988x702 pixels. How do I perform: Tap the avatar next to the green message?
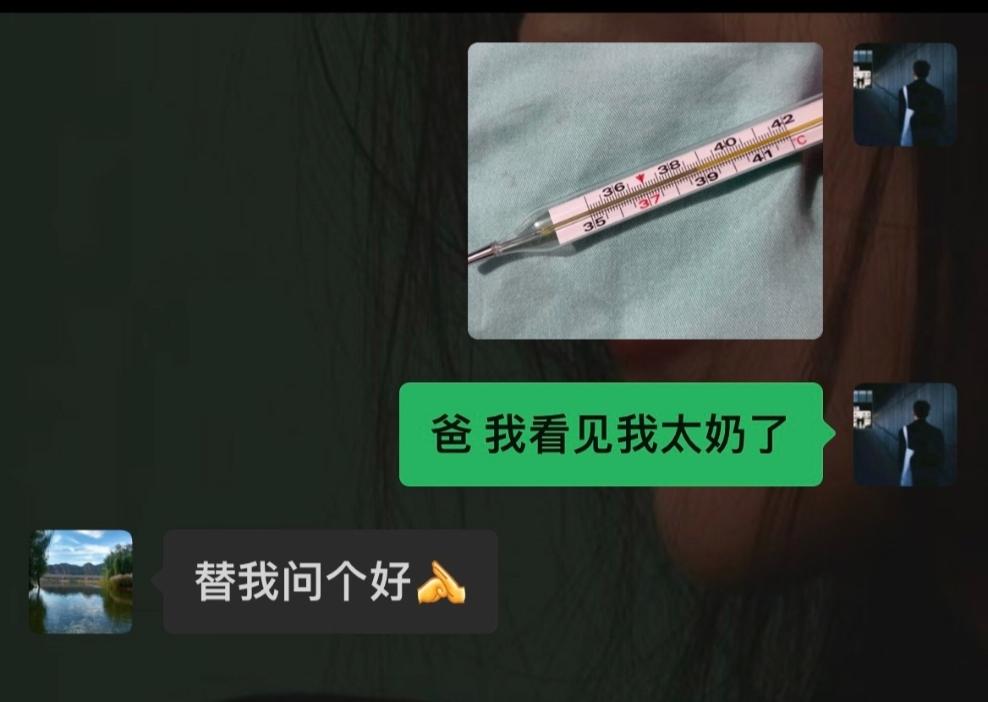(904, 434)
